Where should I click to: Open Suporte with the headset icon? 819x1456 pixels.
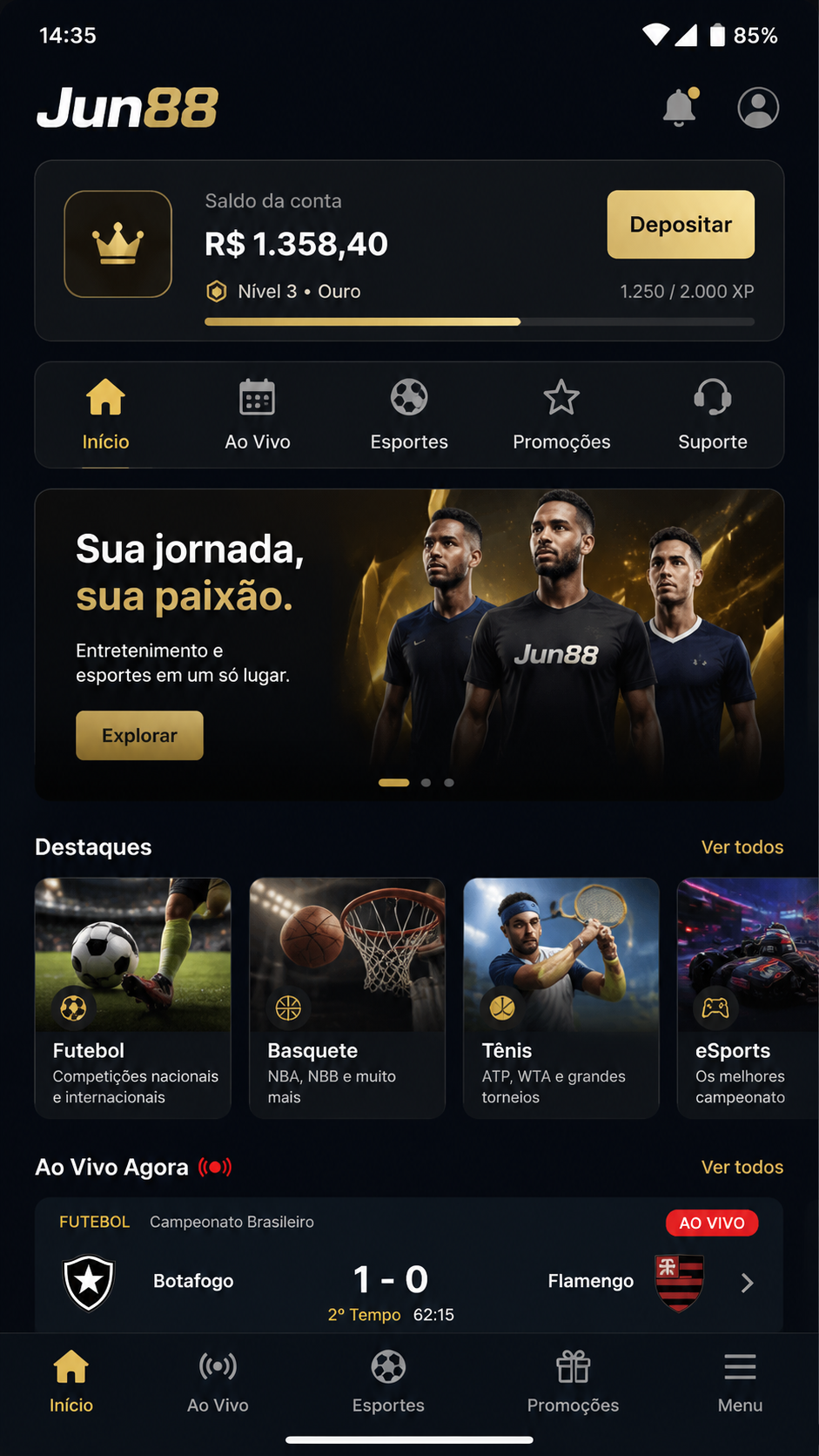pos(712,415)
